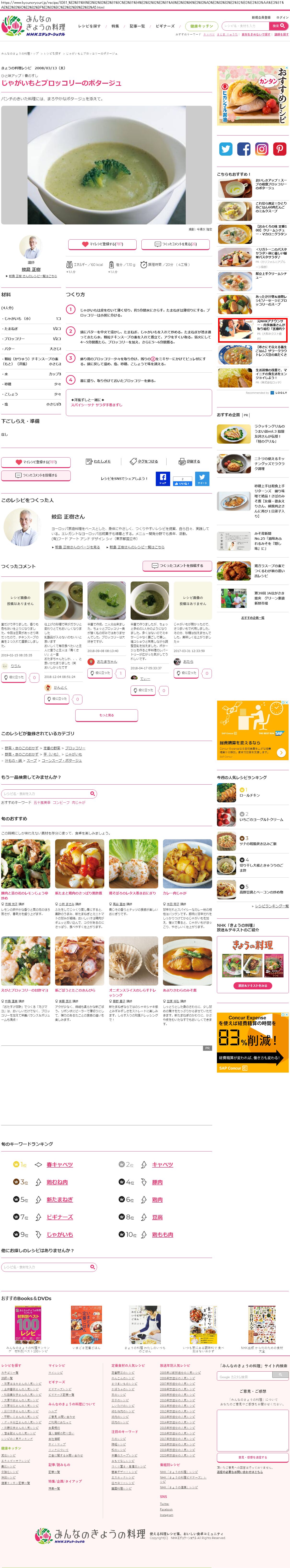The height and width of the screenshot is (1568, 290).
Task: Open the カレー肉じゃが recipe card
Action: coord(174,893)
